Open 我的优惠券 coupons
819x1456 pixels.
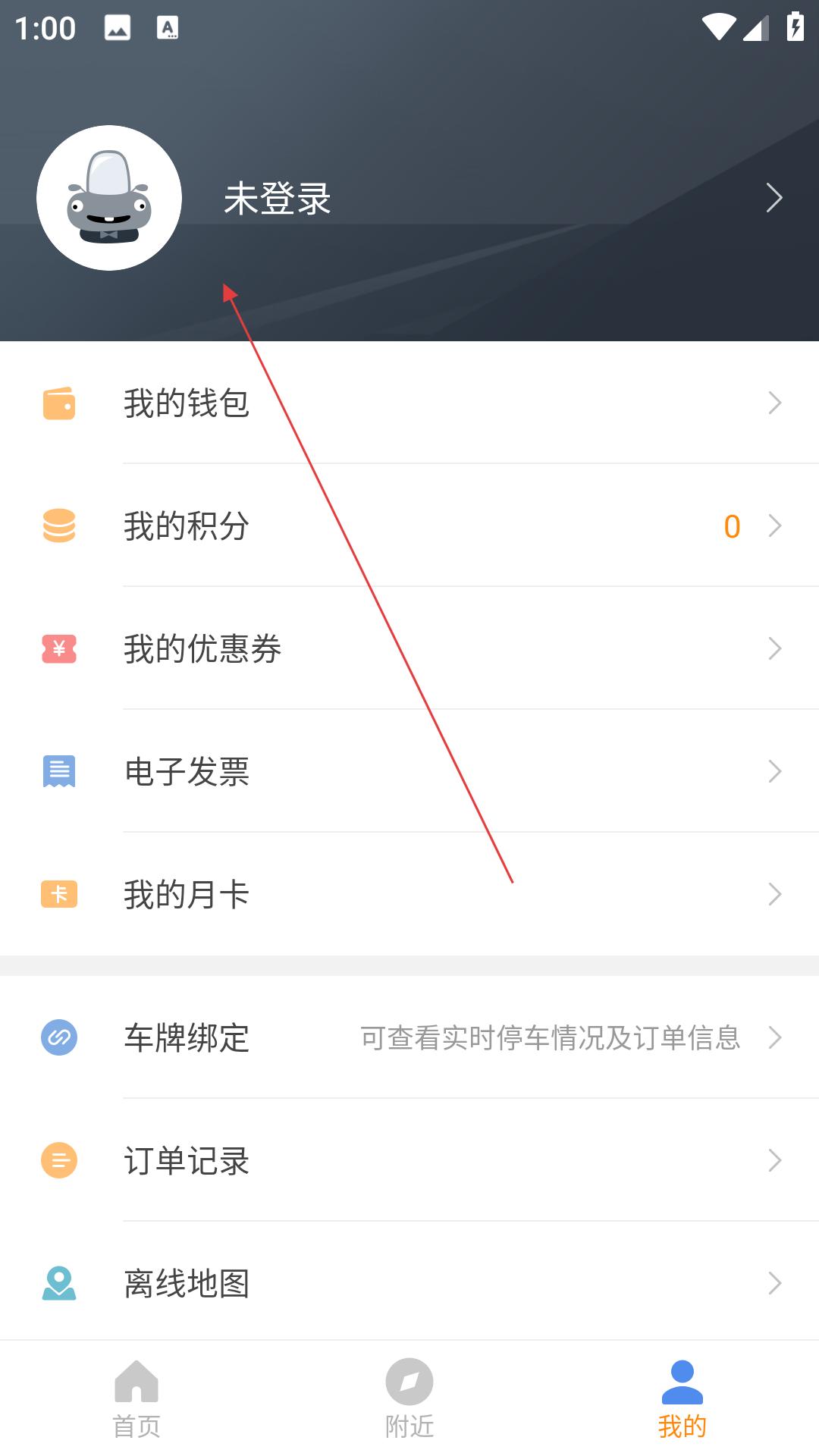coord(409,648)
